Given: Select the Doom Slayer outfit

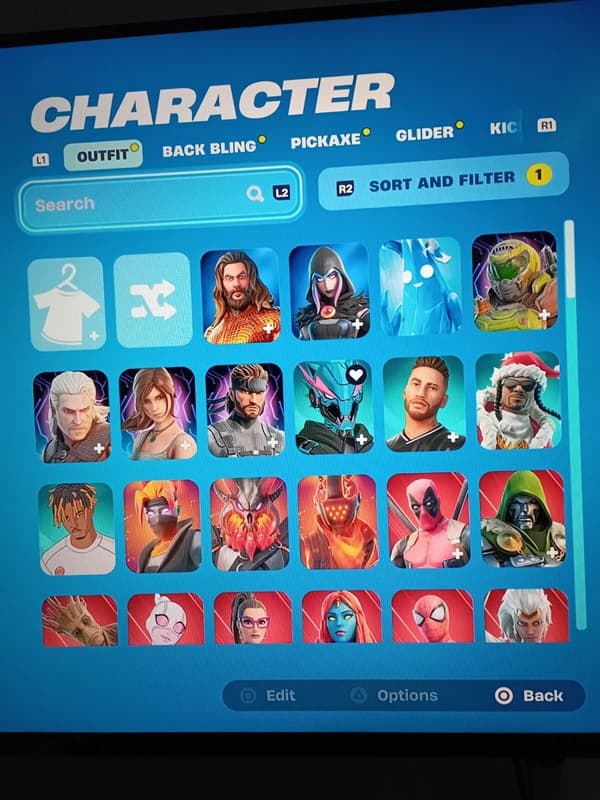Looking at the screenshot, I should (514, 282).
